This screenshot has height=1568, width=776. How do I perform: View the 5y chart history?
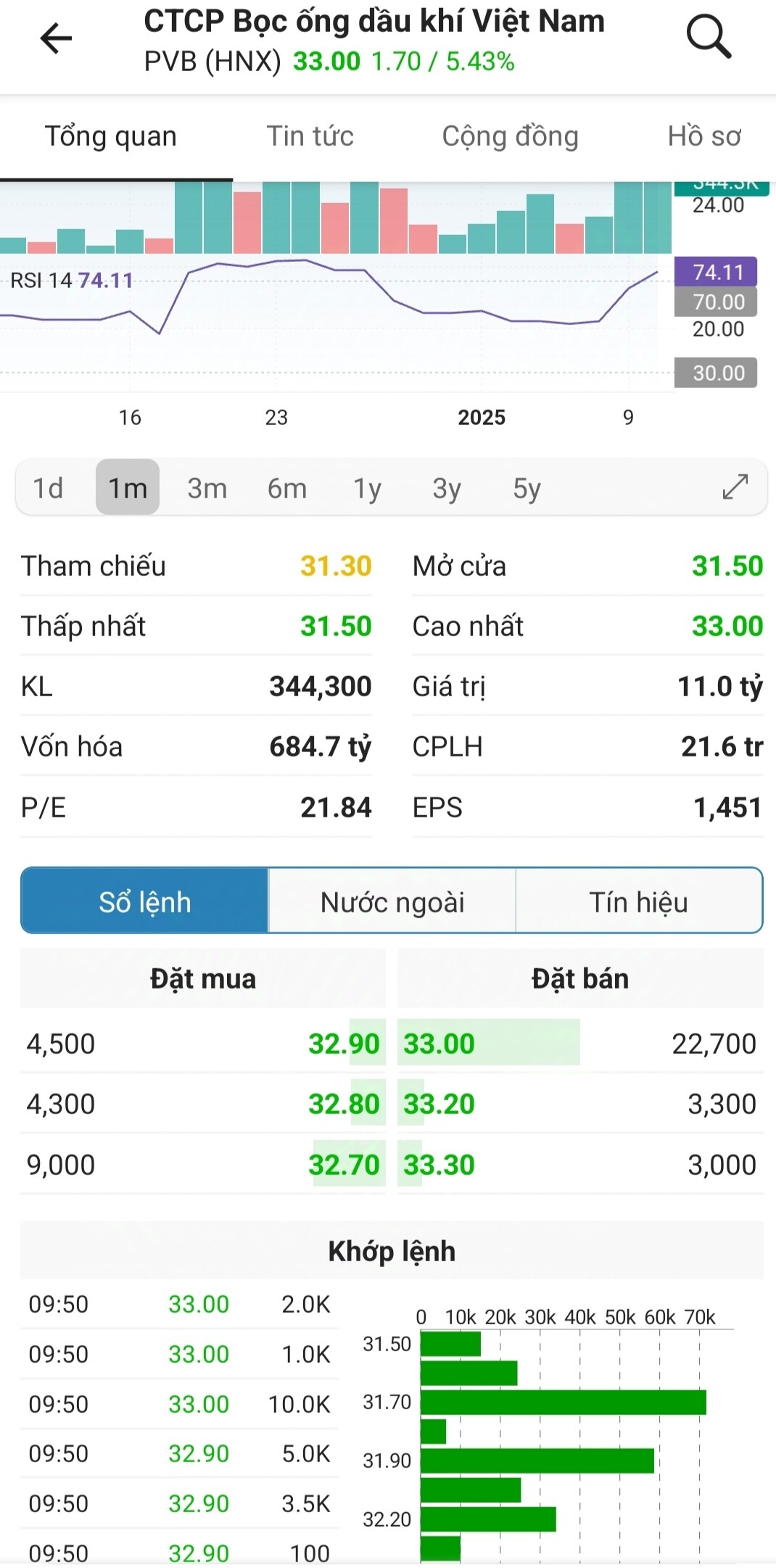click(x=527, y=488)
